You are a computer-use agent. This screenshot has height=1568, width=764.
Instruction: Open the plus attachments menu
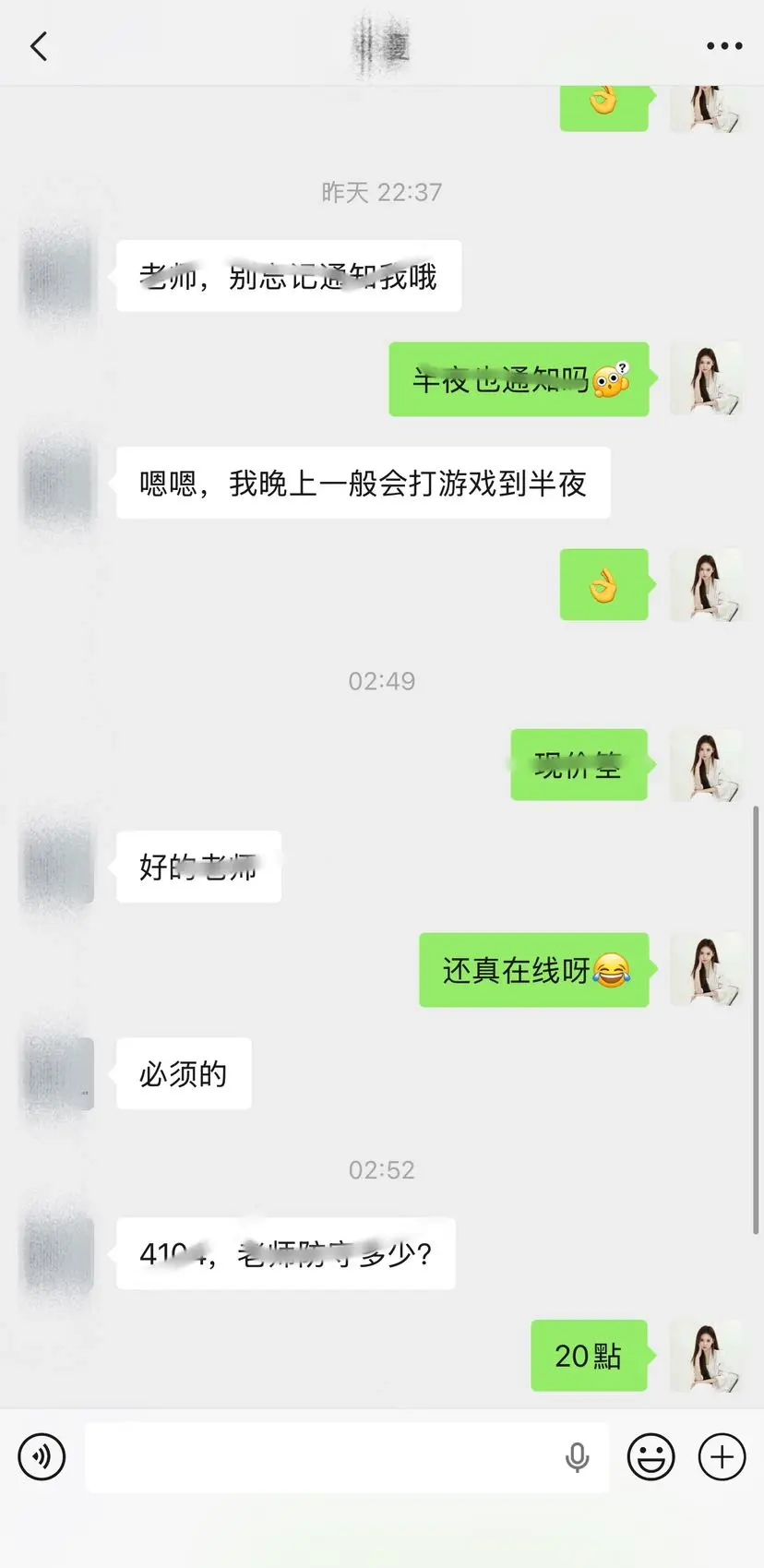(x=722, y=1456)
